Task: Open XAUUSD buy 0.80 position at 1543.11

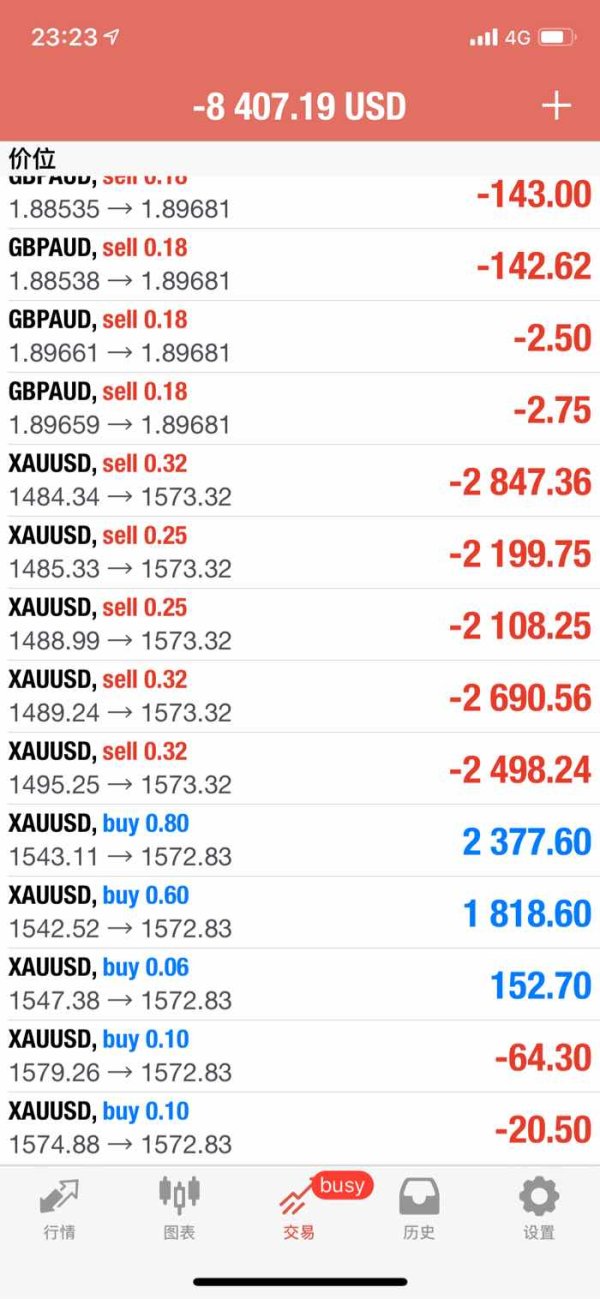Action: tap(300, 841)
